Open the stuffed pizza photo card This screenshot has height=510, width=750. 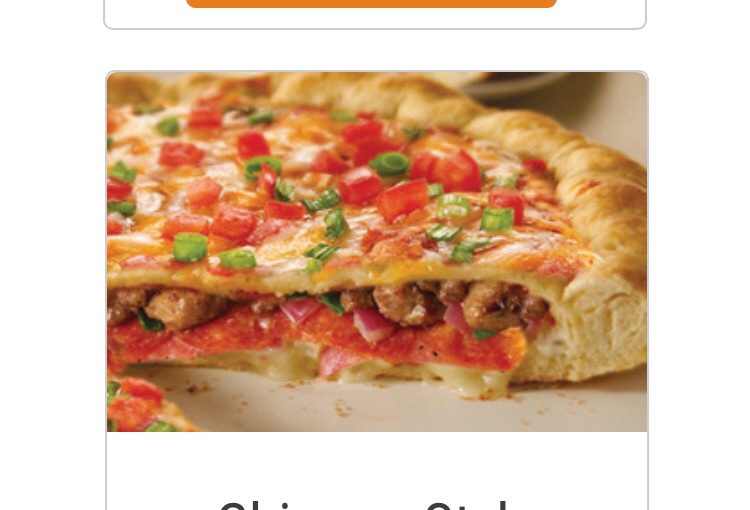point(376,251)
